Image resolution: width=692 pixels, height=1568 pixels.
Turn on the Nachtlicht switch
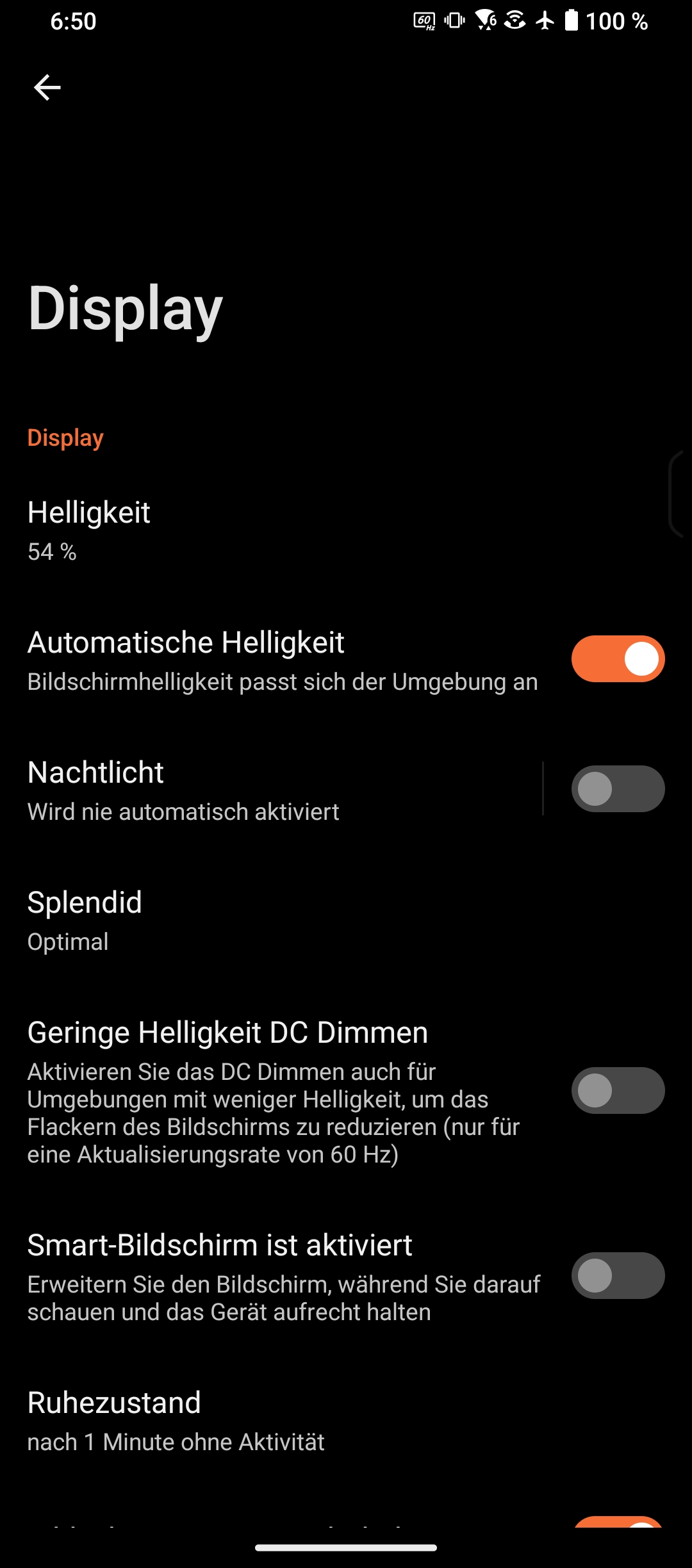point(618,789)
